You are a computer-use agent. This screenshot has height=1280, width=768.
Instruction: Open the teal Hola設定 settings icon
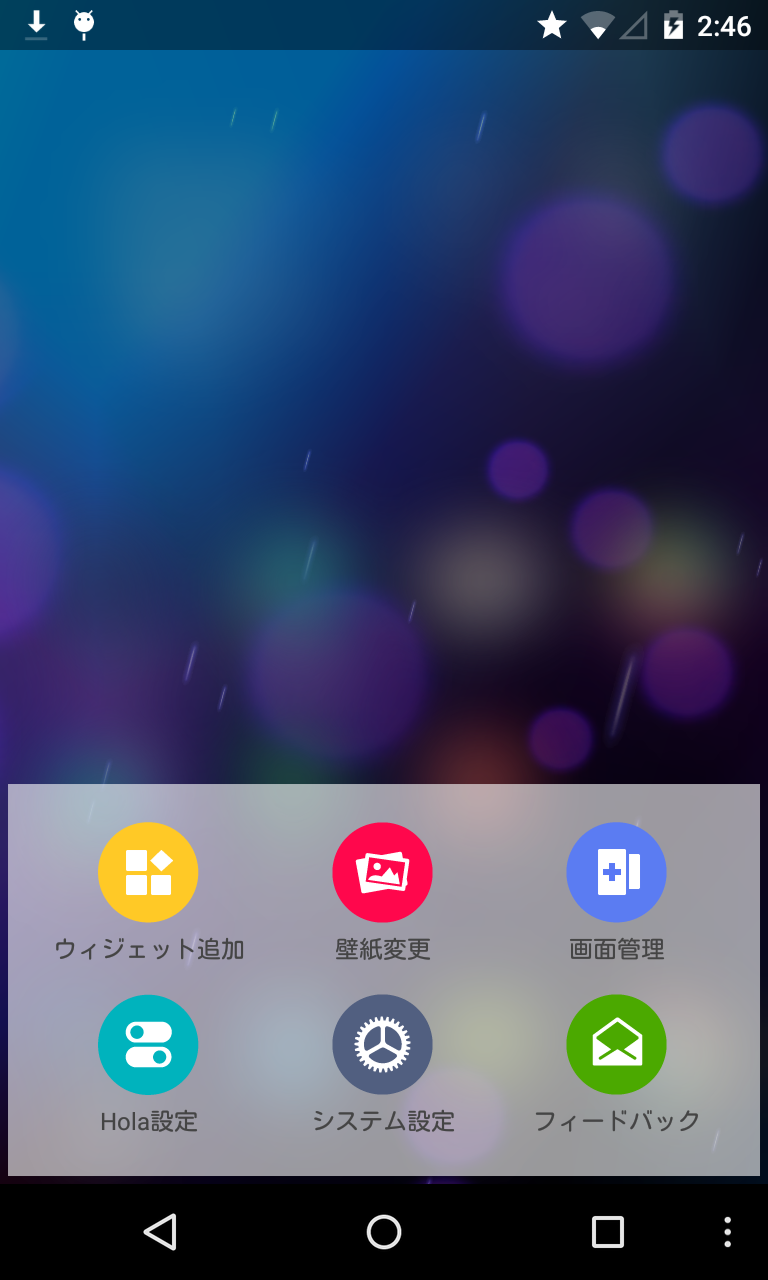click(148, 1044)
